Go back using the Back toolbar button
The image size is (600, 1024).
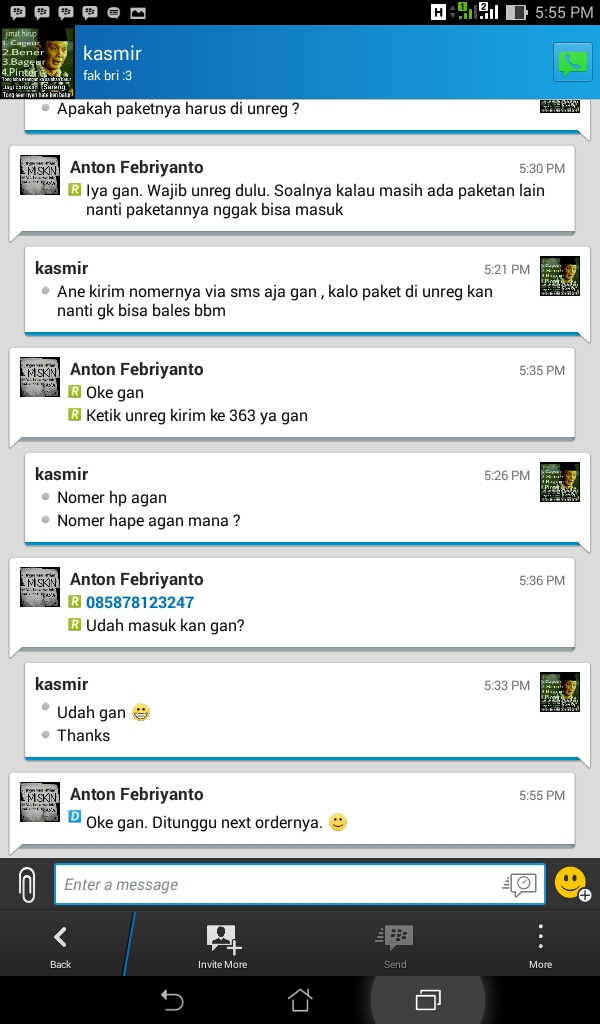coord(60,945)
